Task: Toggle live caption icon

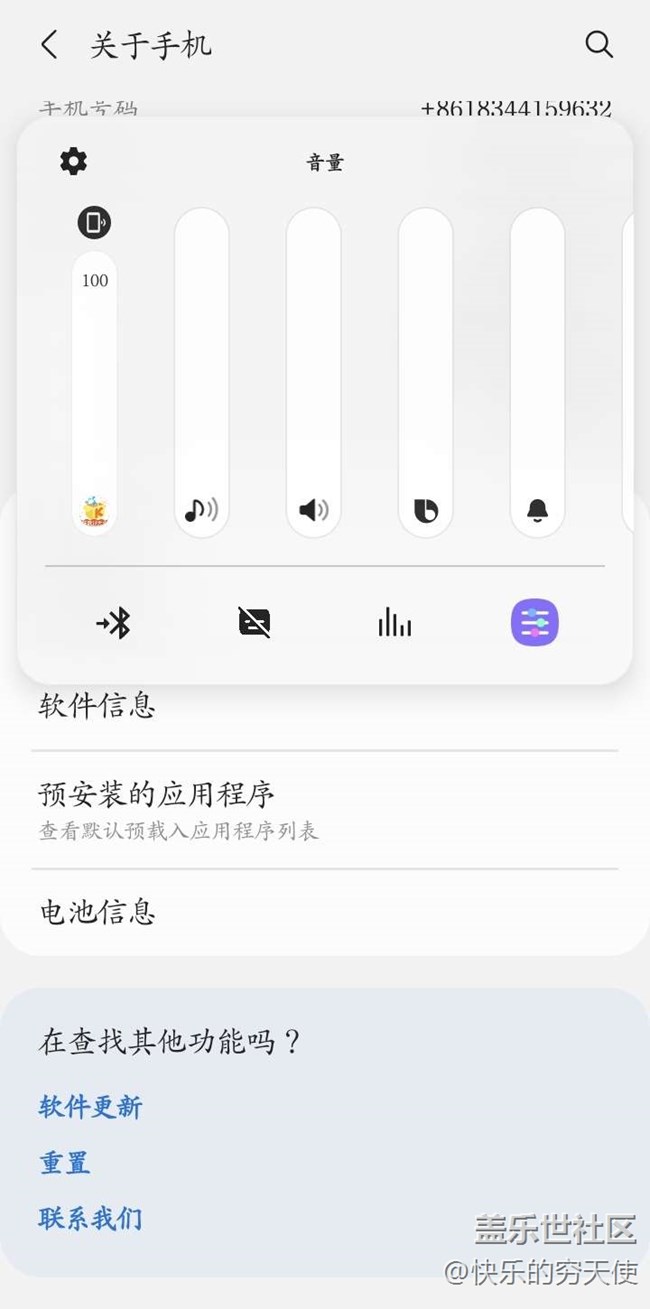Action: click(x=255, y=624)
